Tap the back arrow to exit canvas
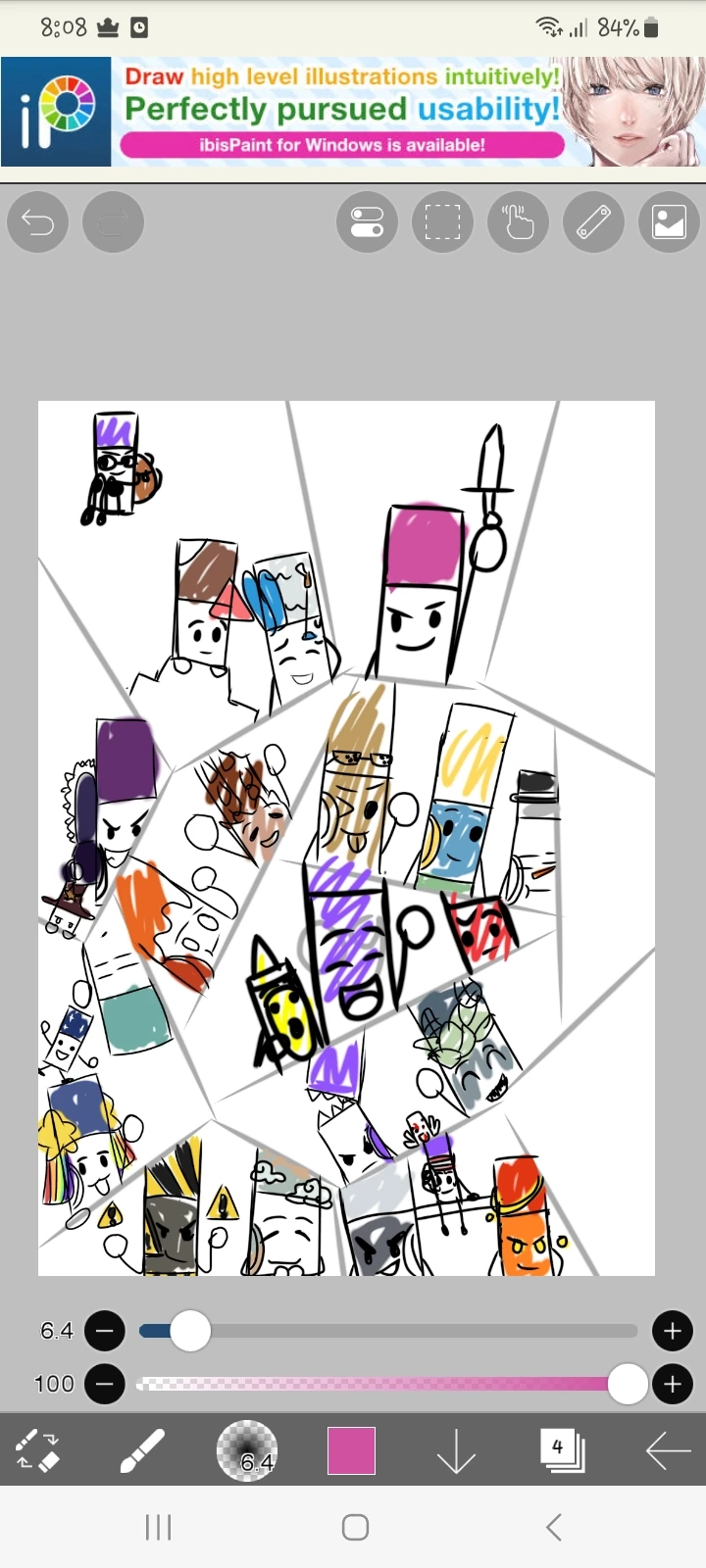 [x=668, y=1450]
